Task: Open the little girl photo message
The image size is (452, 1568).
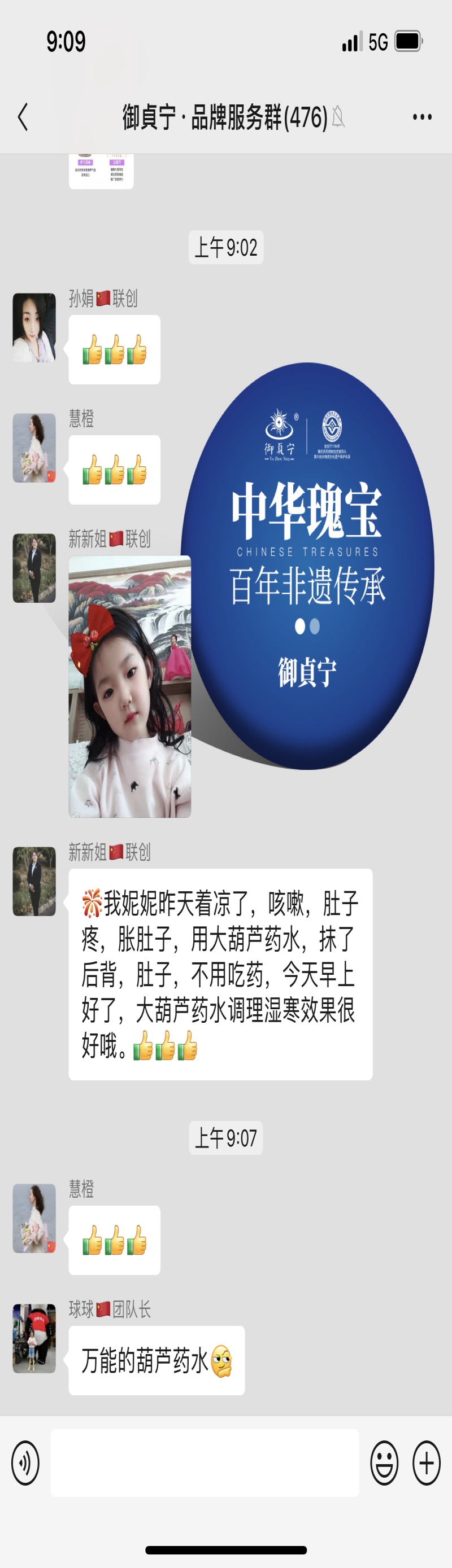Action: 129,686
